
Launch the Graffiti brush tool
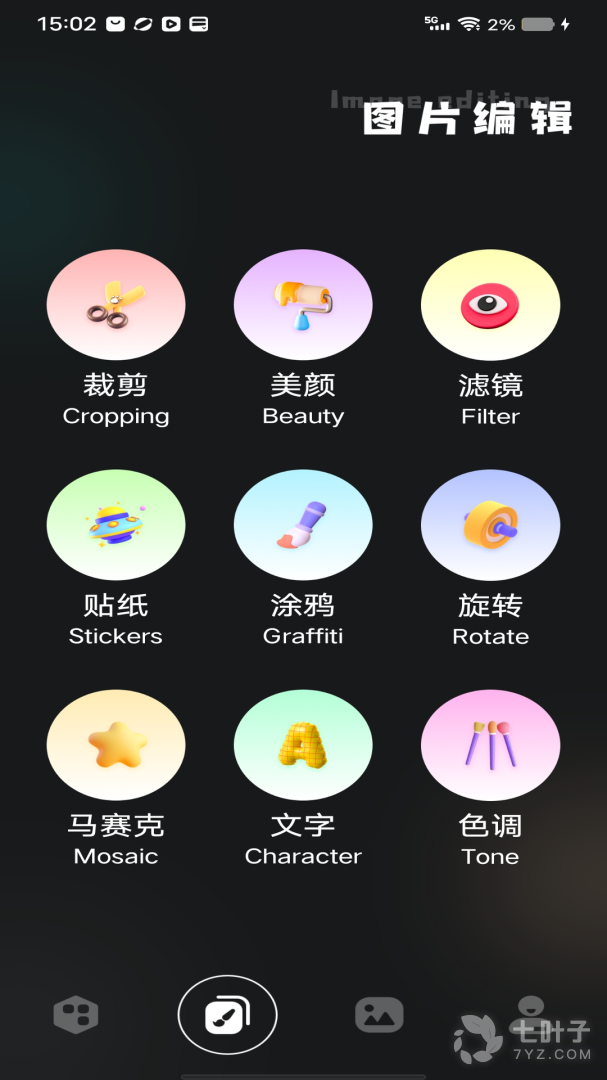click(303, 525)
